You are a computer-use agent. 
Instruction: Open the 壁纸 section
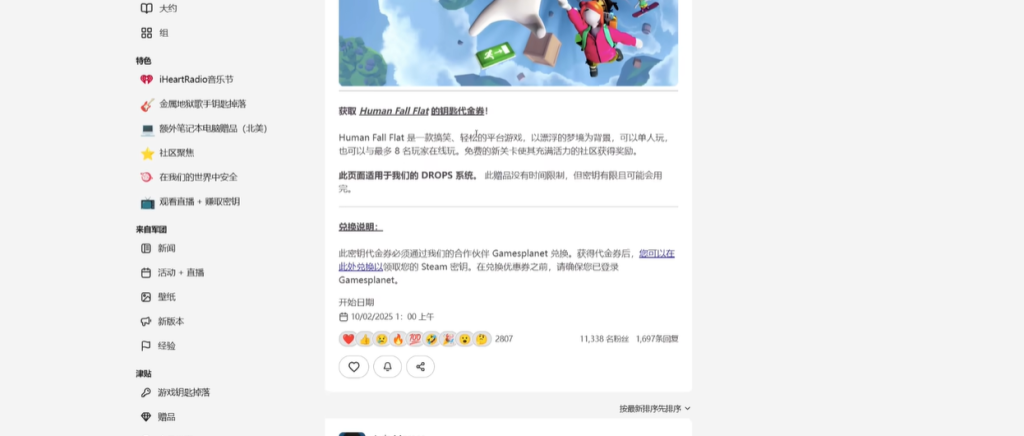pos(166,297)
